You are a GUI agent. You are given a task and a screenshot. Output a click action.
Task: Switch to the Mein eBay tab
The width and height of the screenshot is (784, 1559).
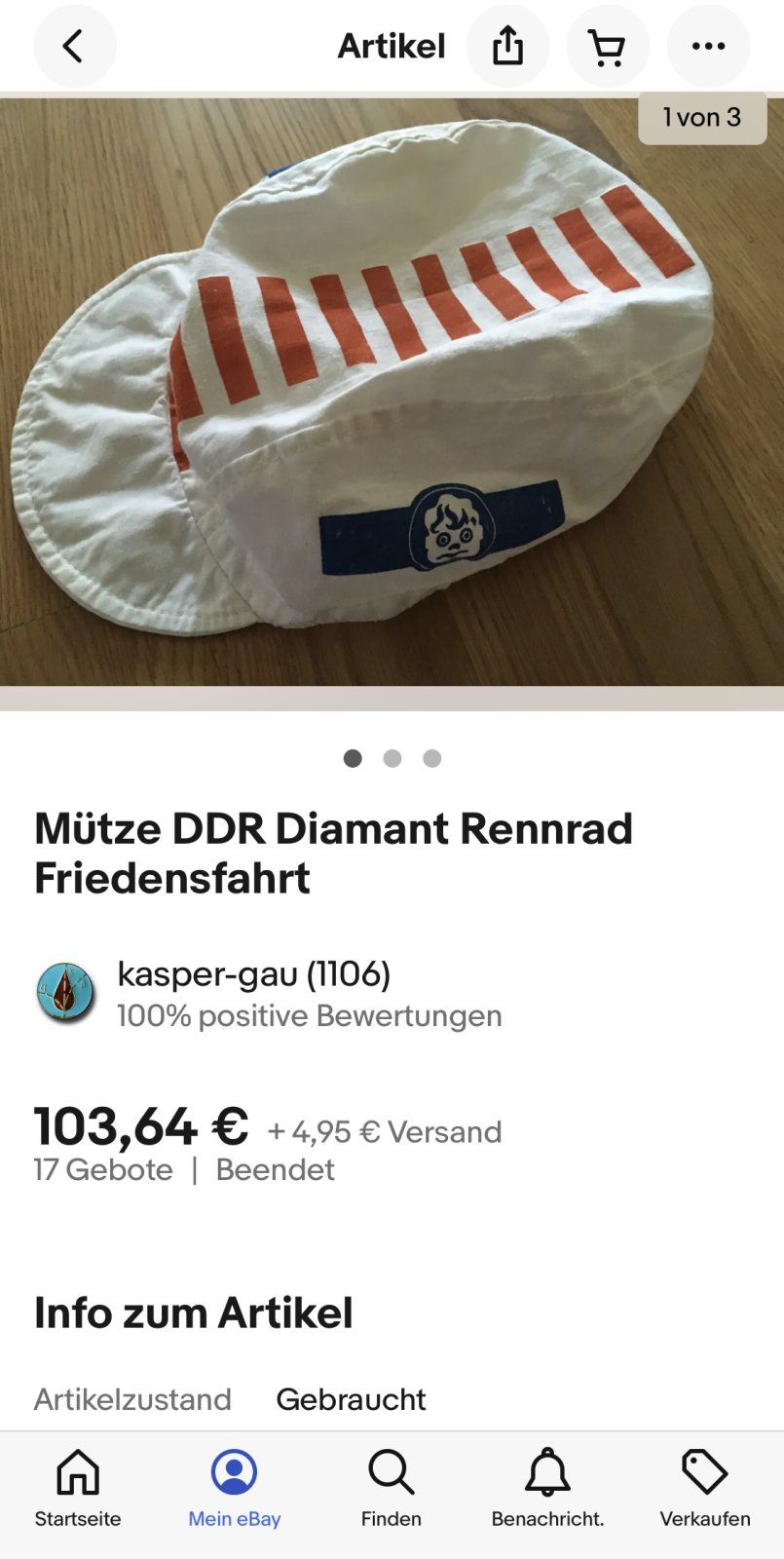pos(235,1486)
